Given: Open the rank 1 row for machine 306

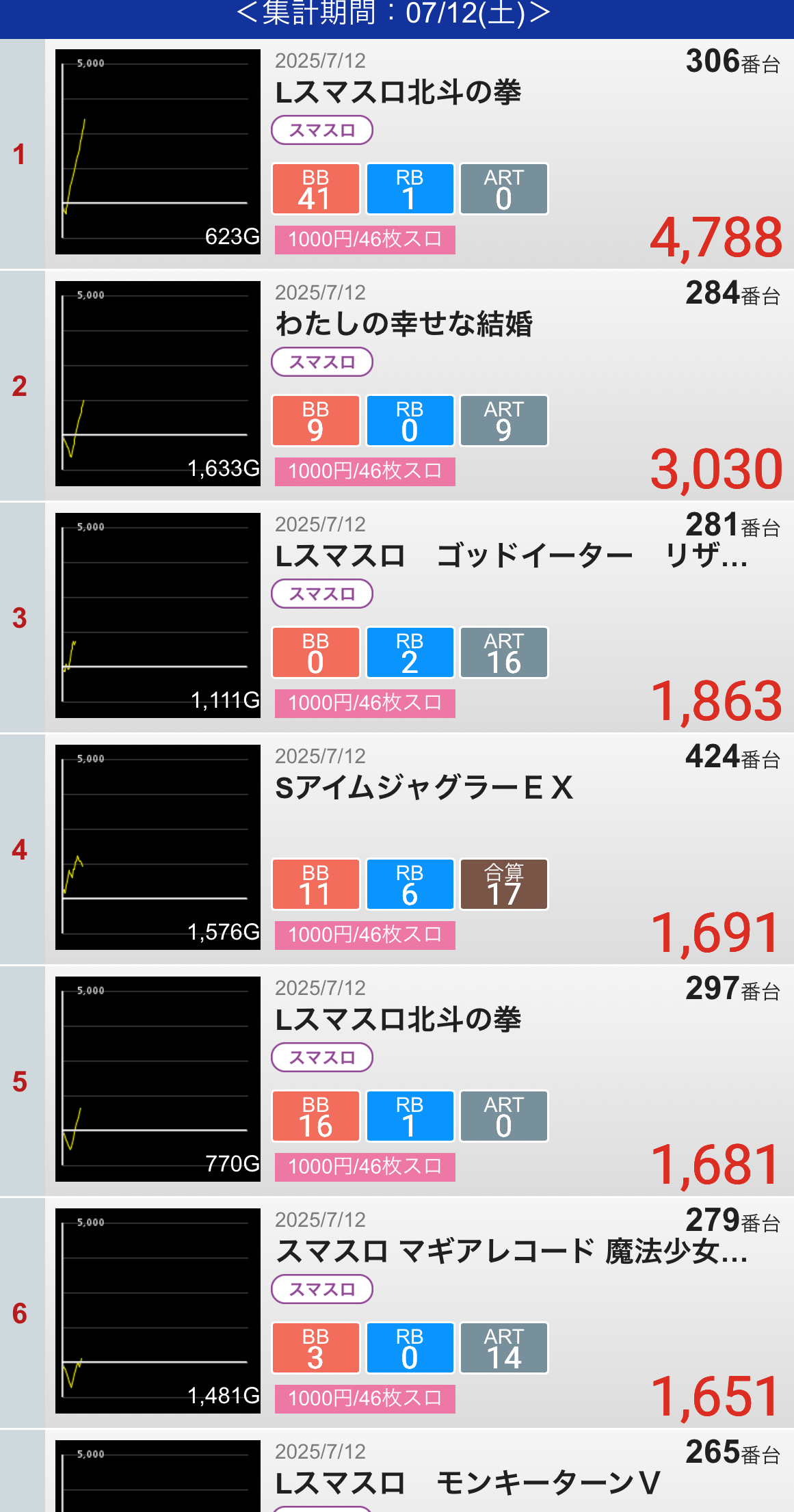Looking at the screenshot, I should pyautogui.click(x=397, y=154).
